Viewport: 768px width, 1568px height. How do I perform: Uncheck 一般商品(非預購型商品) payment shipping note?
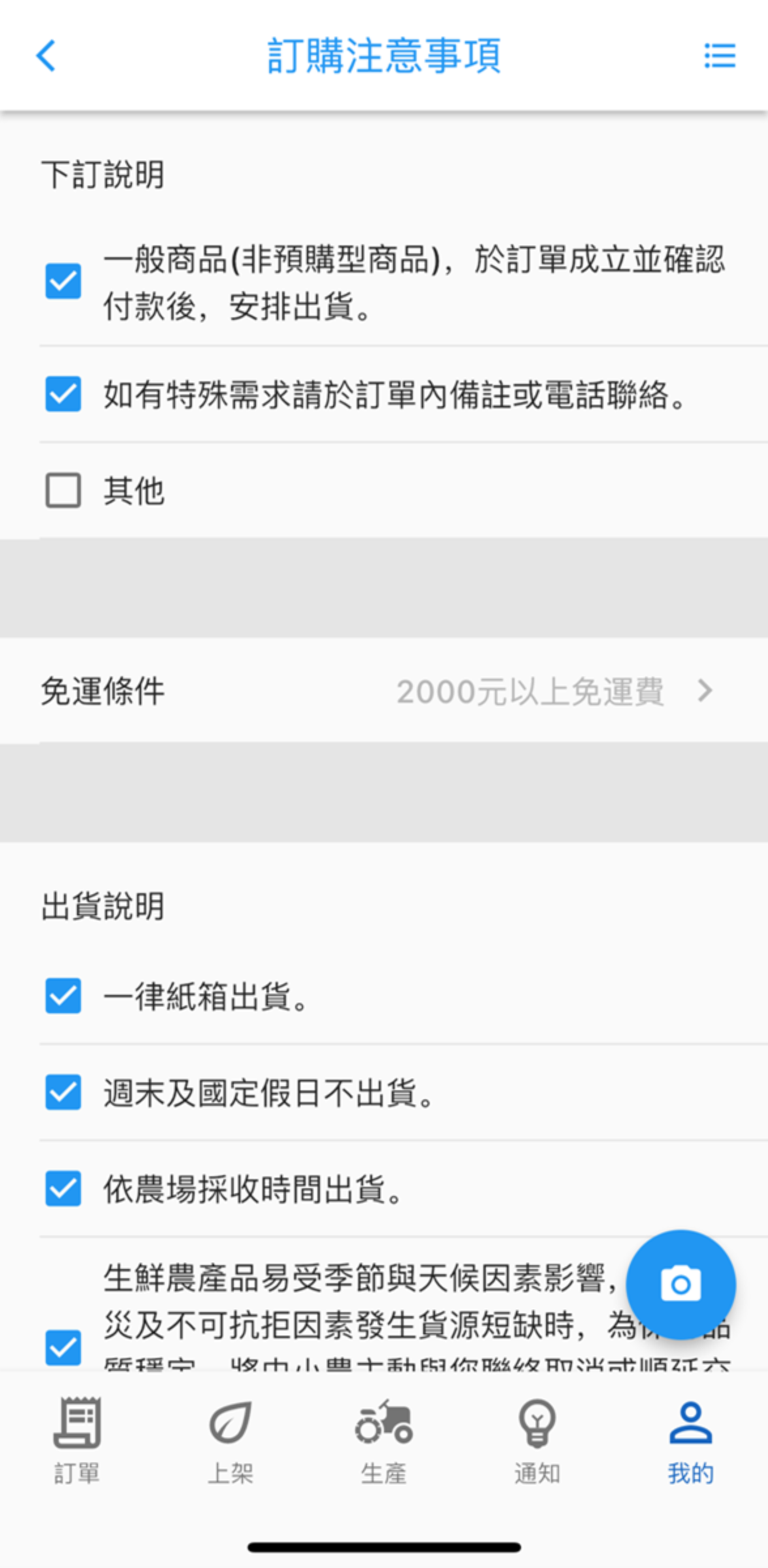(x=63, y=281)
